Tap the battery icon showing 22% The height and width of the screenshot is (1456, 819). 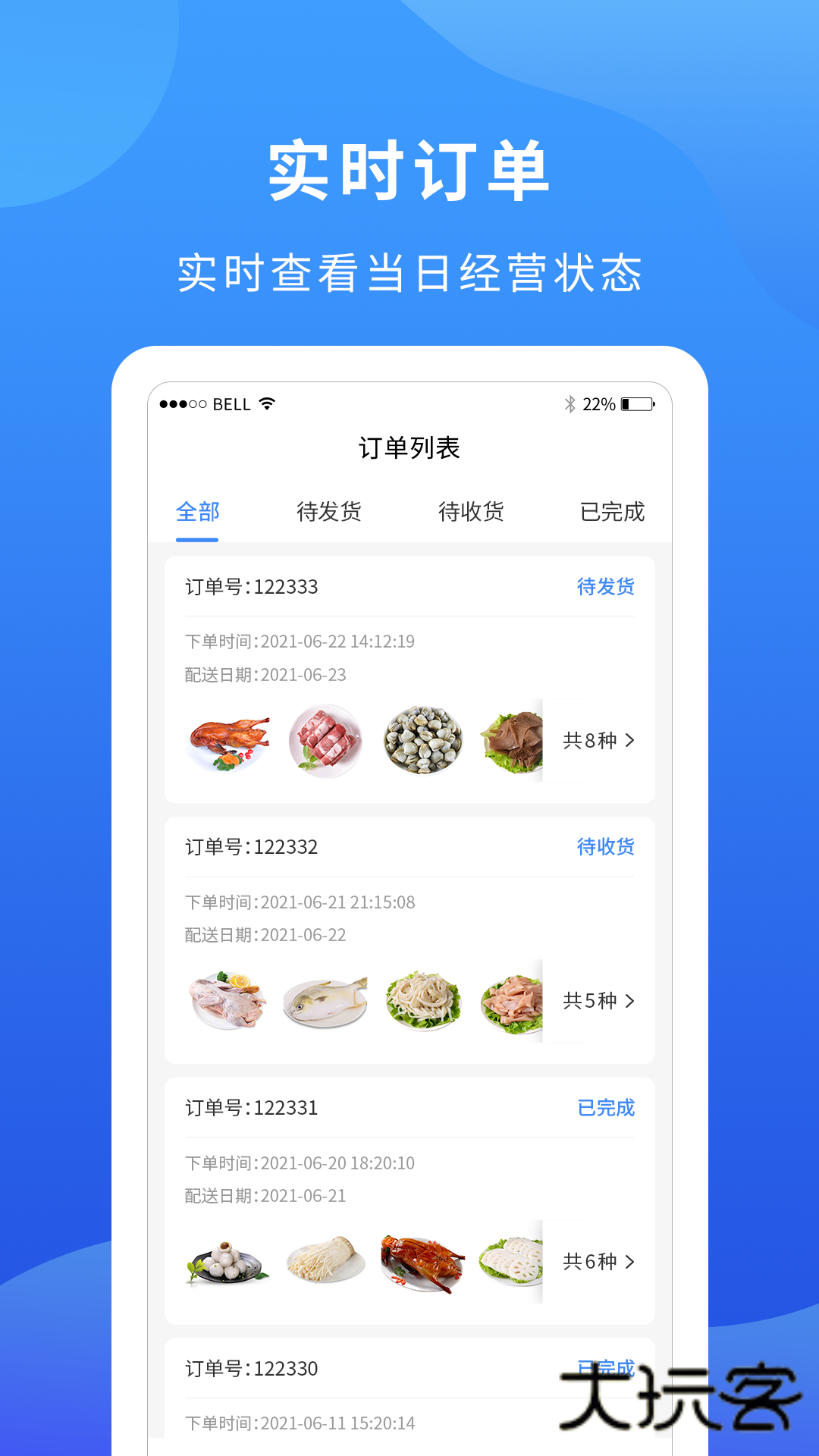pos(637,404)
